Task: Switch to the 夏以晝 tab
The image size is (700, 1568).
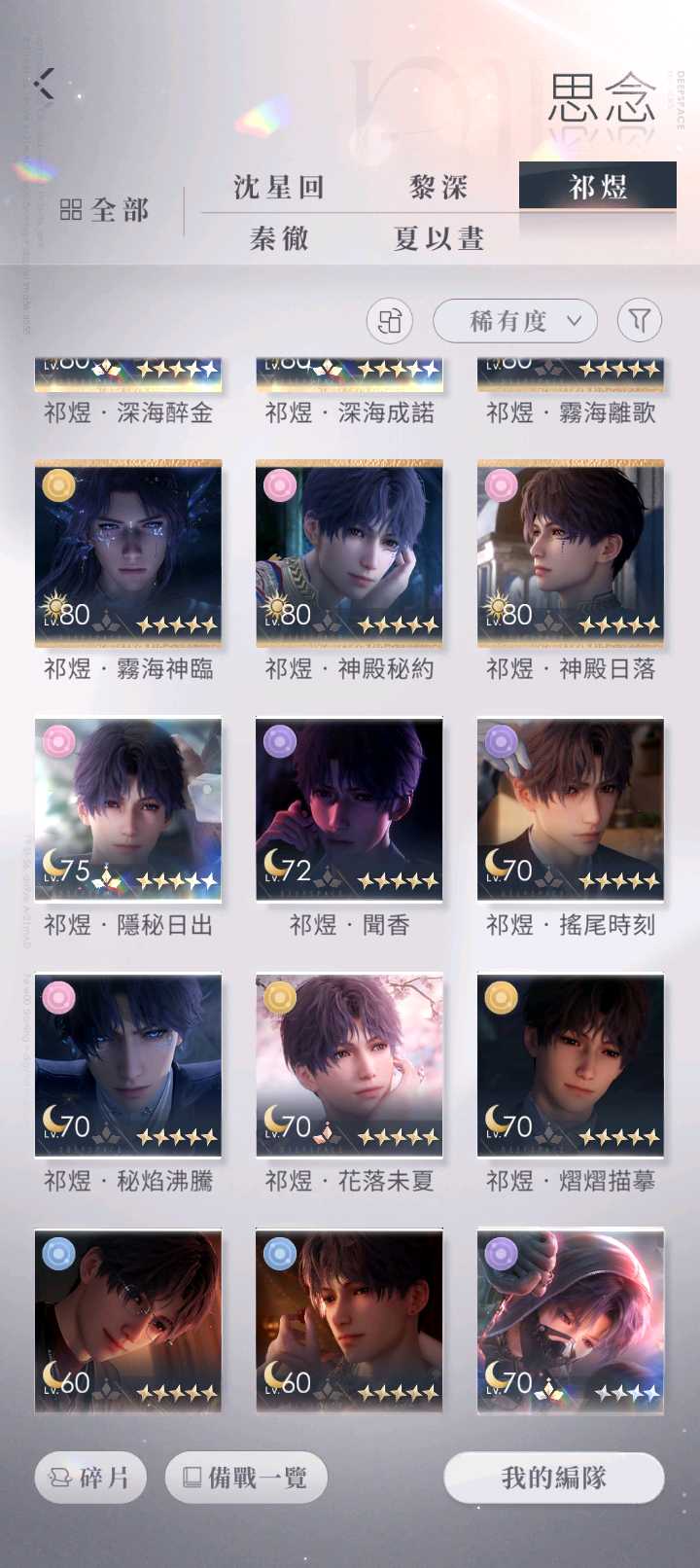Action: click(x=438, y=238)
